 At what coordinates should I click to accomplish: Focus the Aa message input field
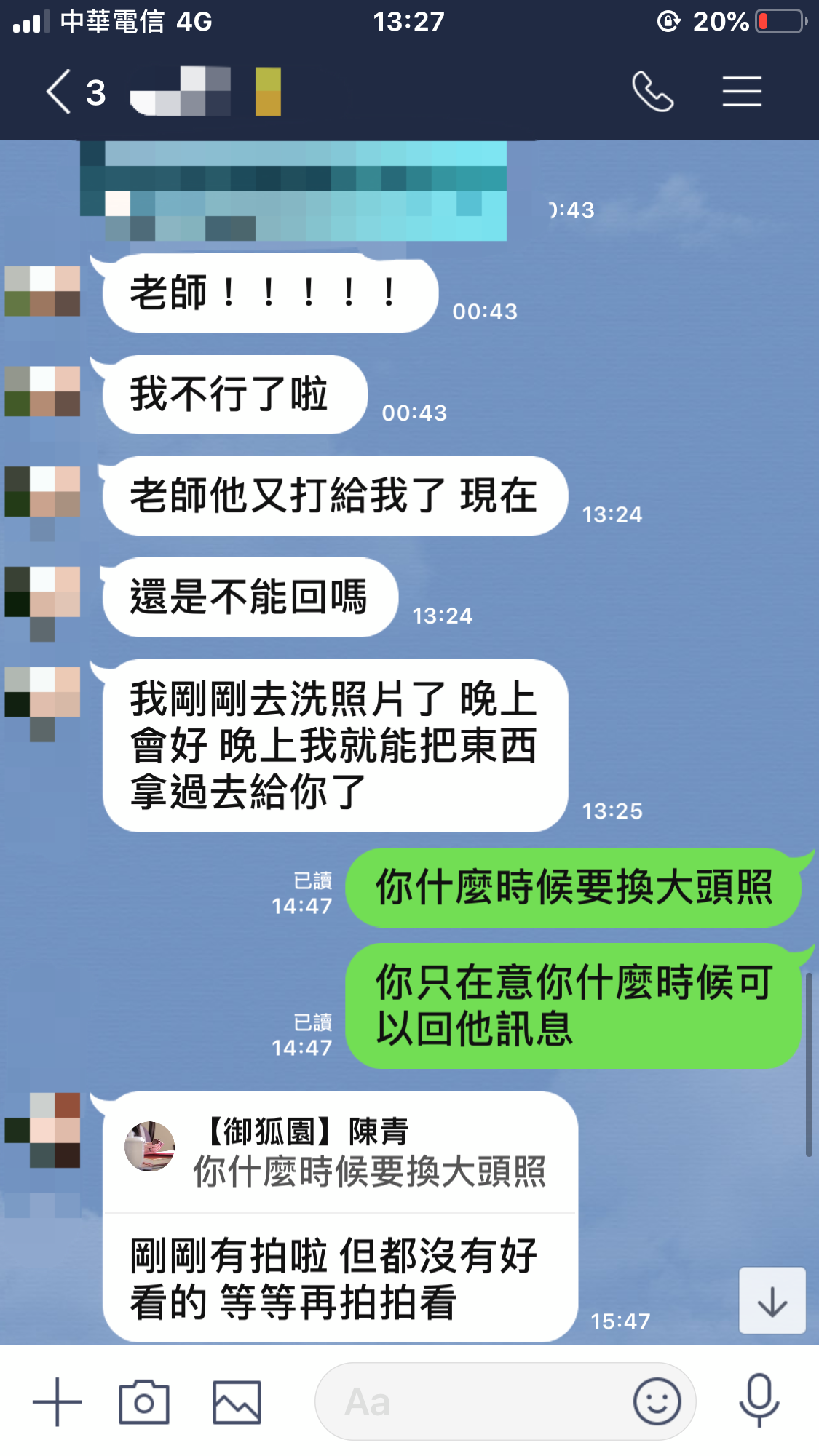point(473,1401)
